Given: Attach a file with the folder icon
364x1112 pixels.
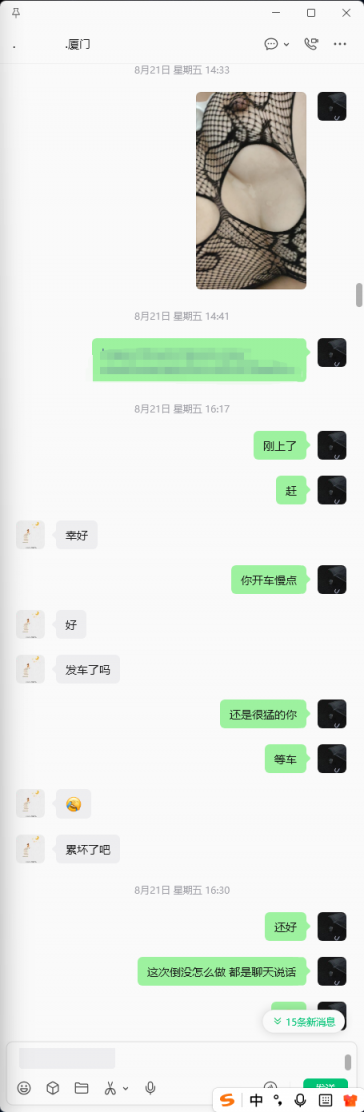Looking at the screenshot, I should [81, 1087].
